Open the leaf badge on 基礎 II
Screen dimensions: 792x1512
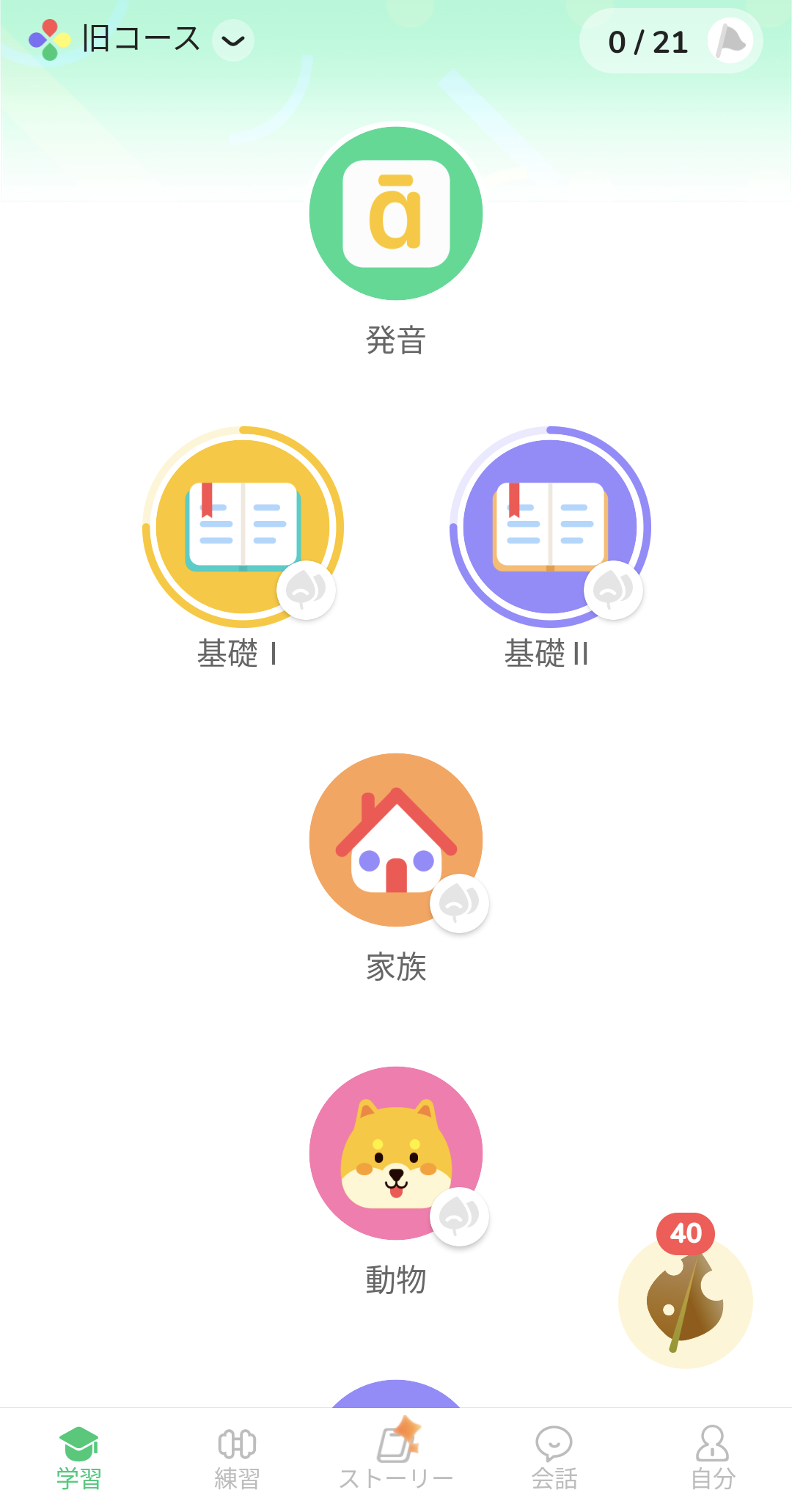click(x=616, y=591)
